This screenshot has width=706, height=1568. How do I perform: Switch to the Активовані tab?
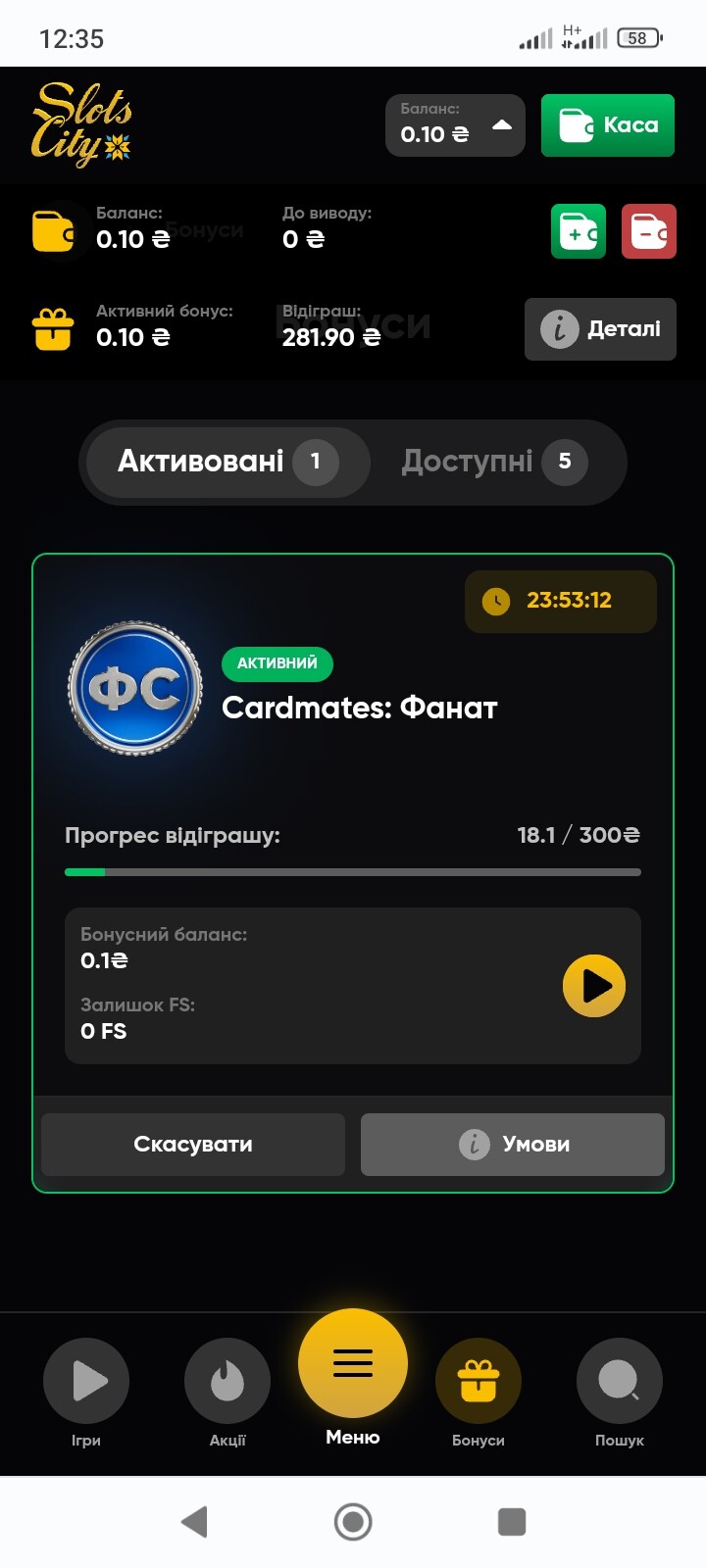pos(228,462)
